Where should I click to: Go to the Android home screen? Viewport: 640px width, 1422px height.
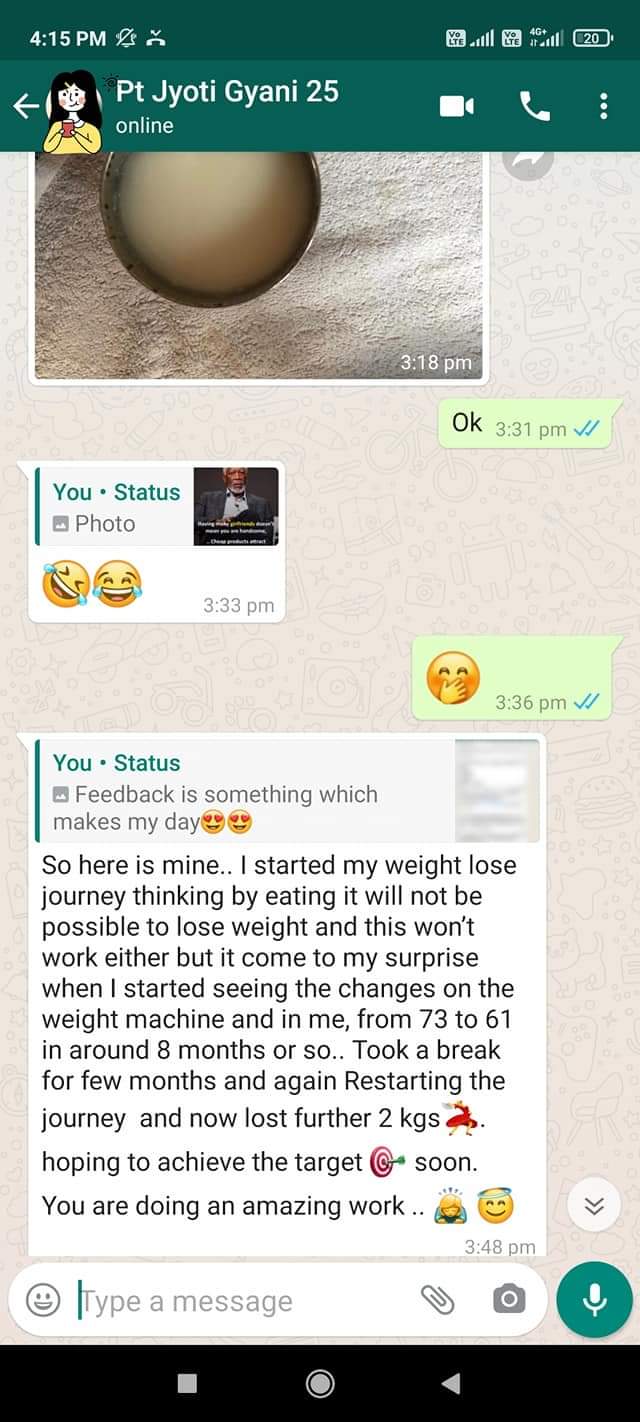[320, 1383]
